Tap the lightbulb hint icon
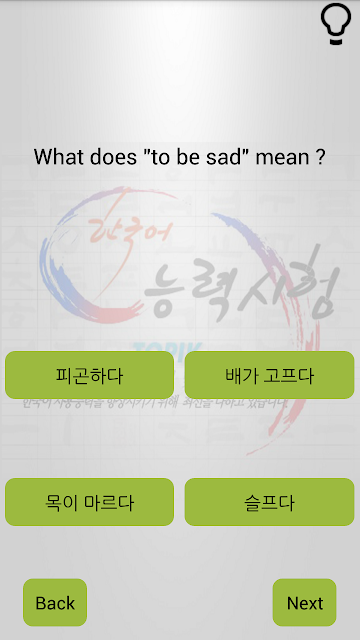360x640 pixels. coord(336,24)
